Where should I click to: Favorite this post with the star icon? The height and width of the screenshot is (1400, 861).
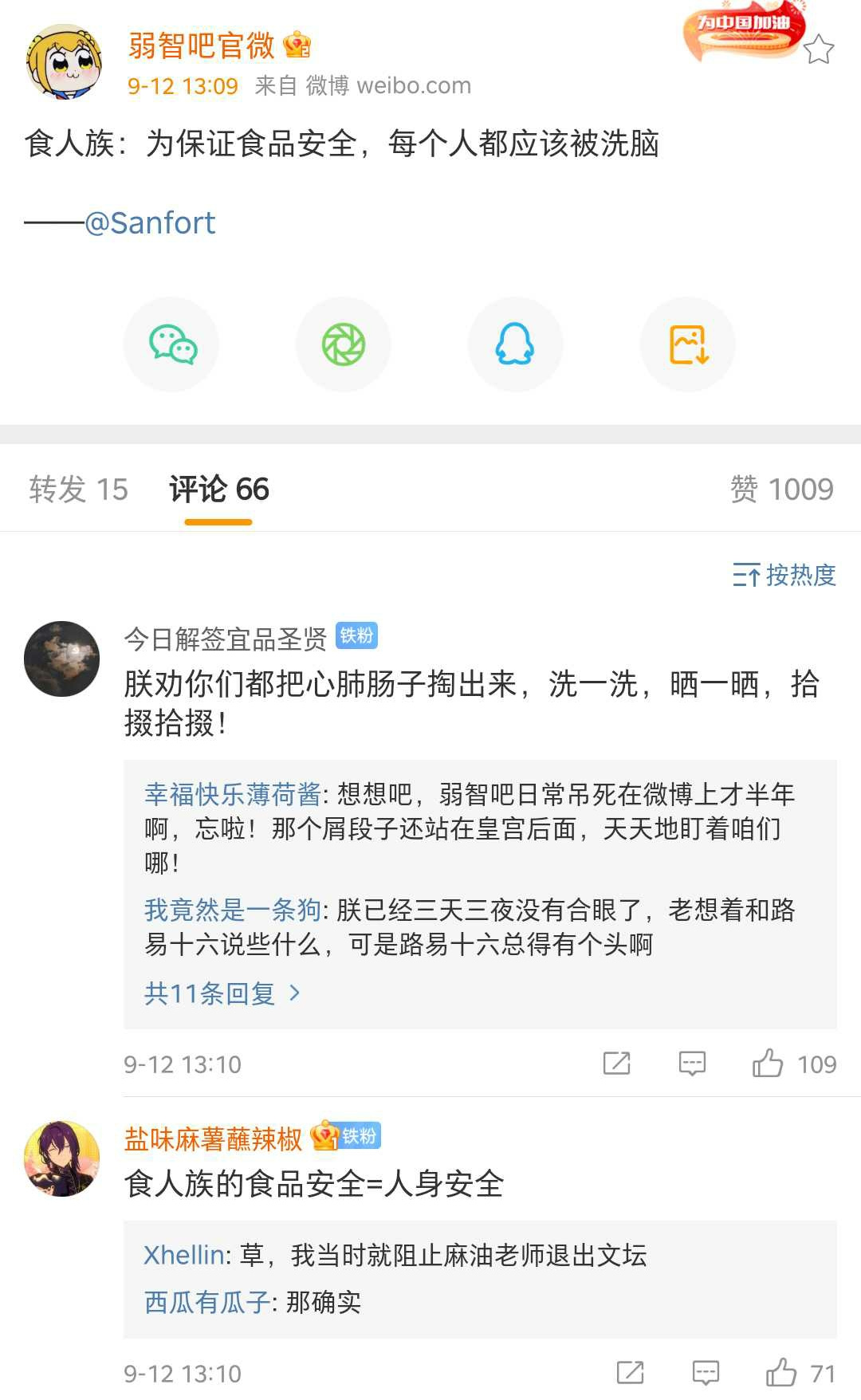[818, 50]
